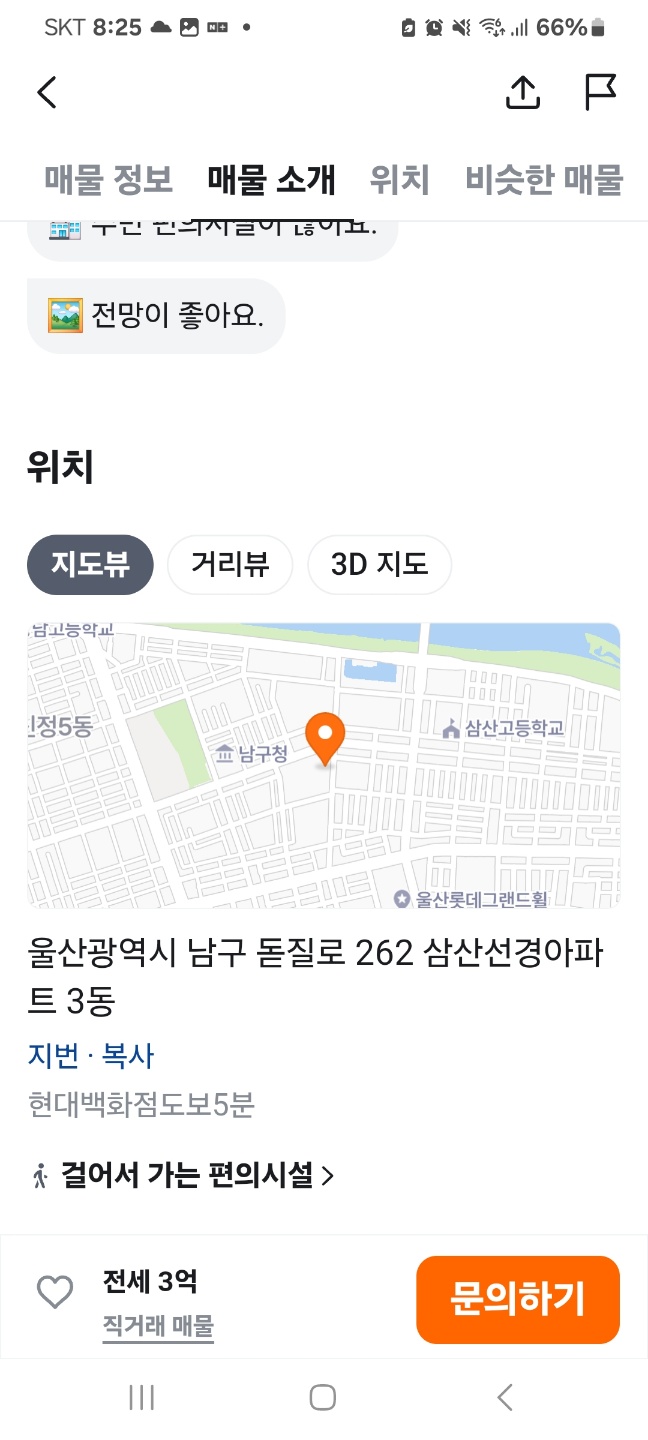The height and width of the screenshot is (1440, 648).
Task: Contact the seller via 문의하기
Action: pyautogui.click(x=518, y=1299)
